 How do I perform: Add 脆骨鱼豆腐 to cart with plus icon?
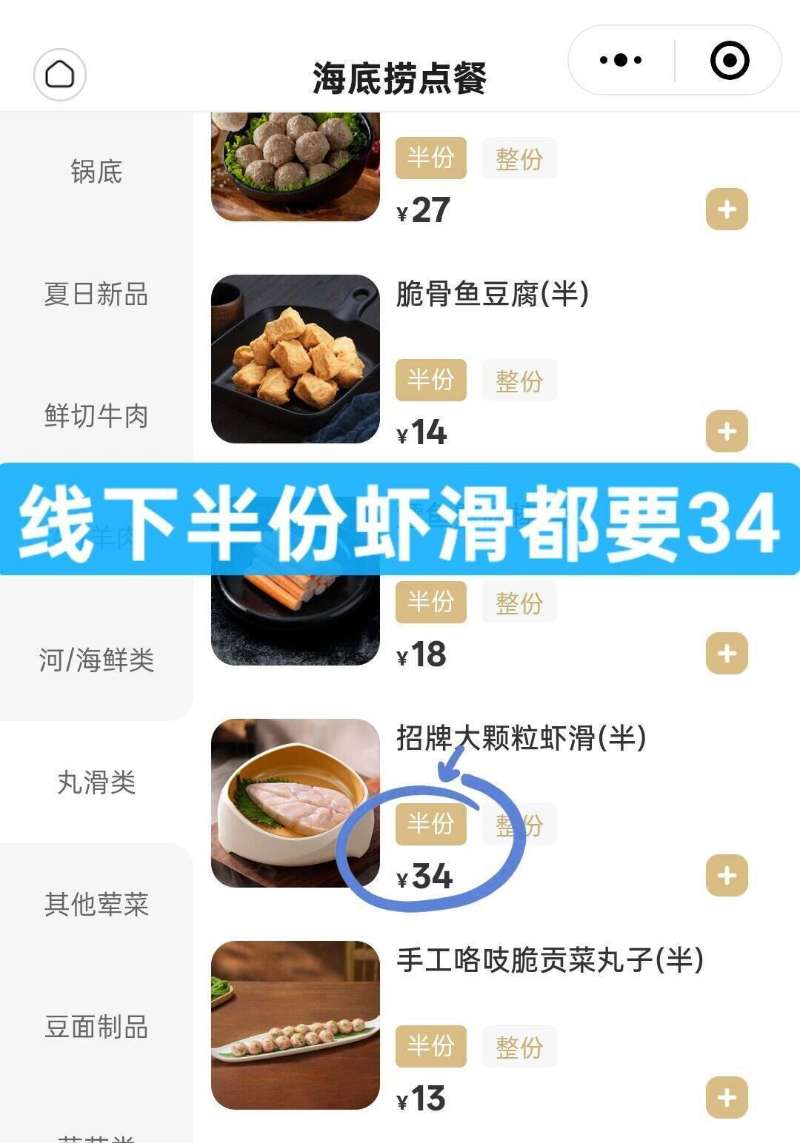click(727, 433)
